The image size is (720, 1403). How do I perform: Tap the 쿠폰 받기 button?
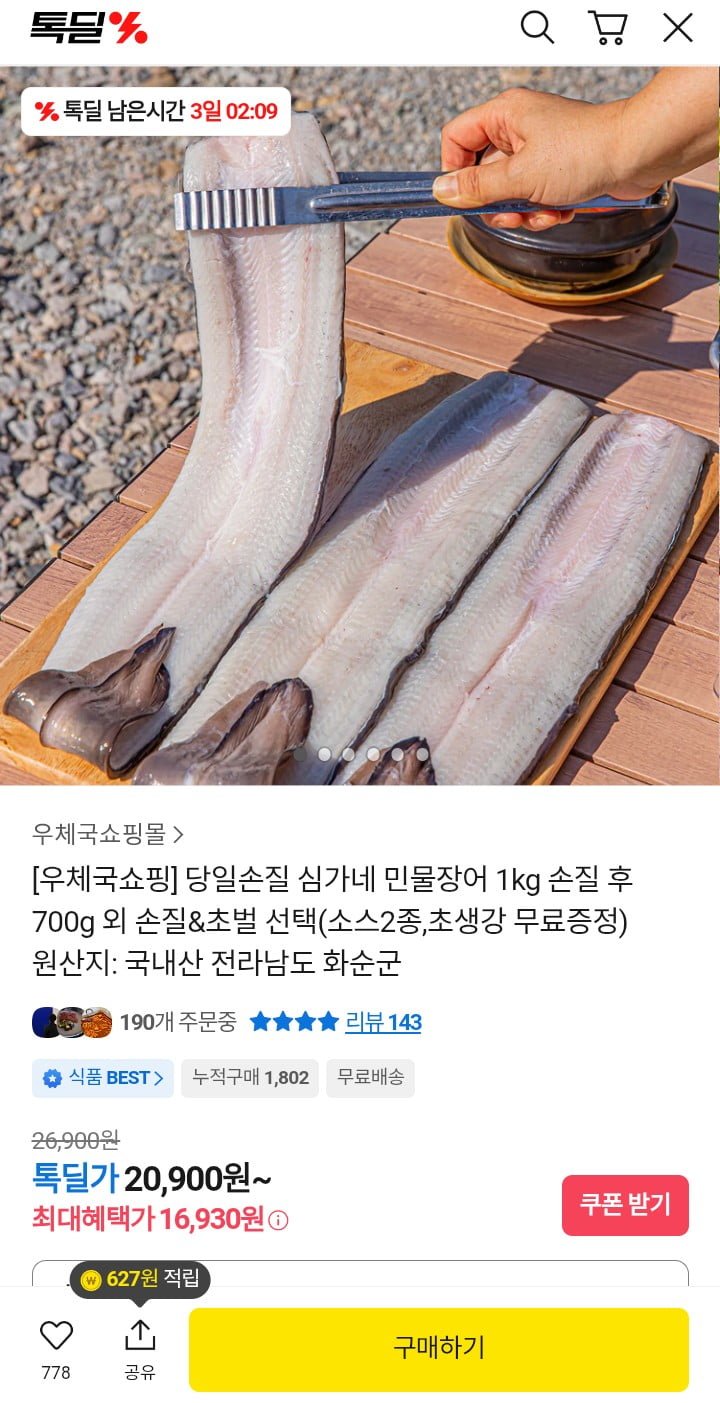(625, 1204)
